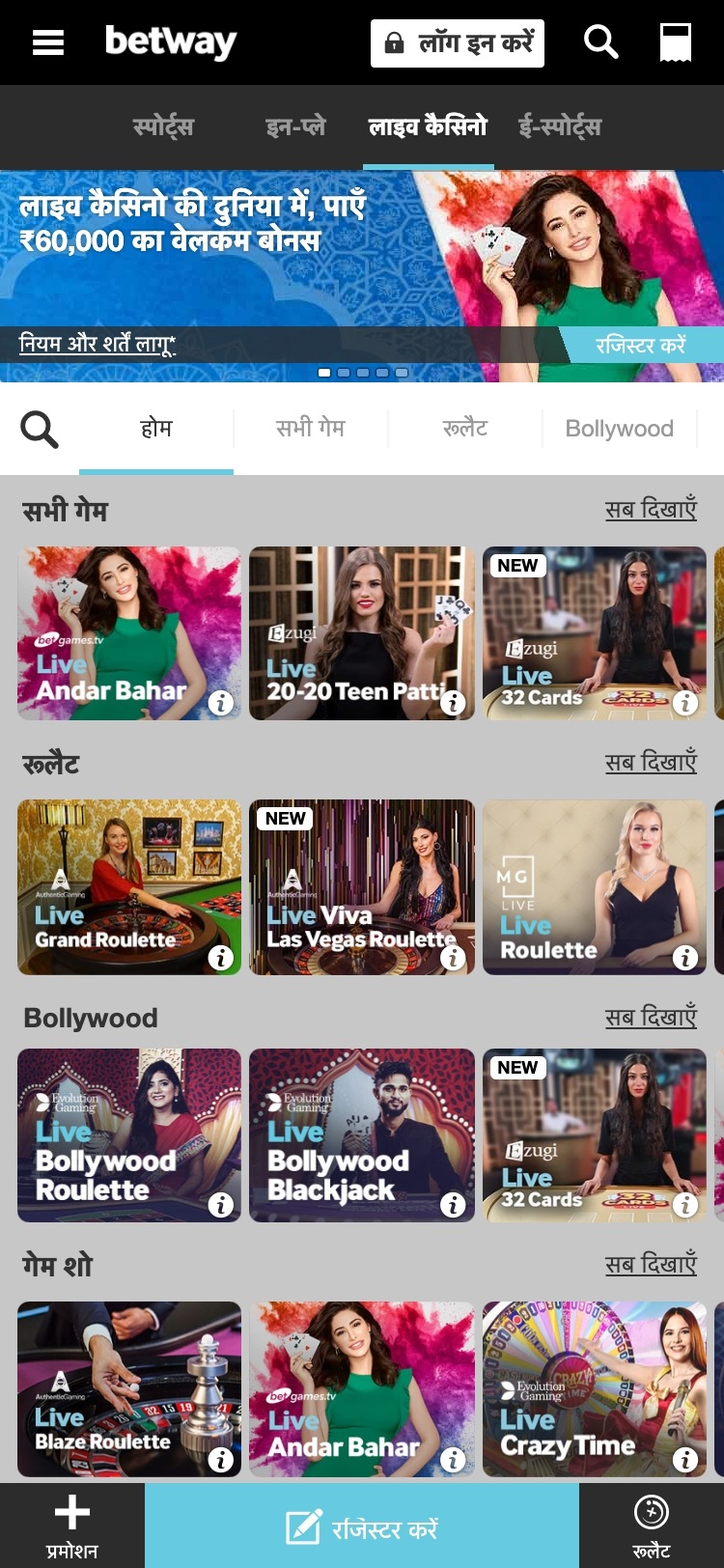
Task: Open the Live Crazy Time game show
Action: coord(594,1388)
